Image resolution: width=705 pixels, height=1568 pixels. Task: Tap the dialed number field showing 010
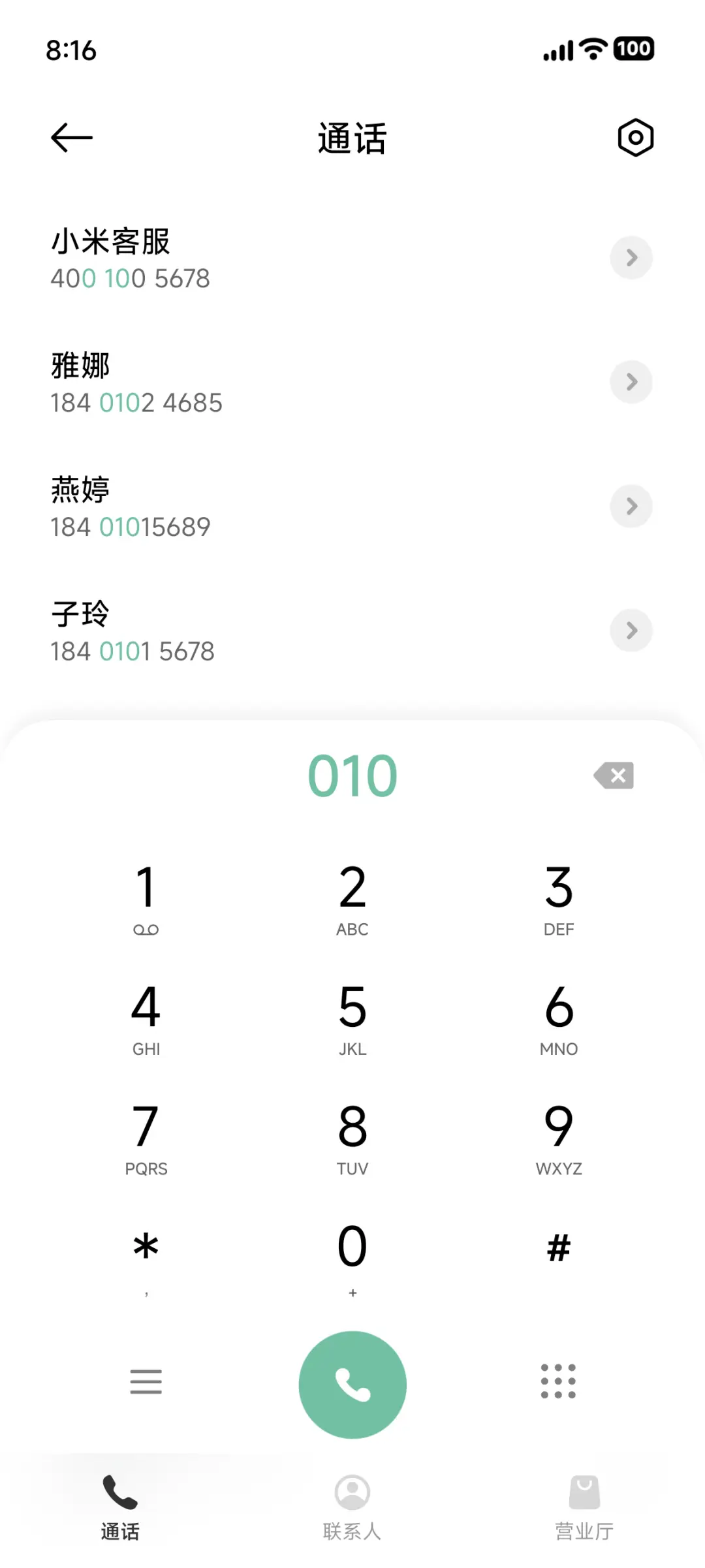352,775
